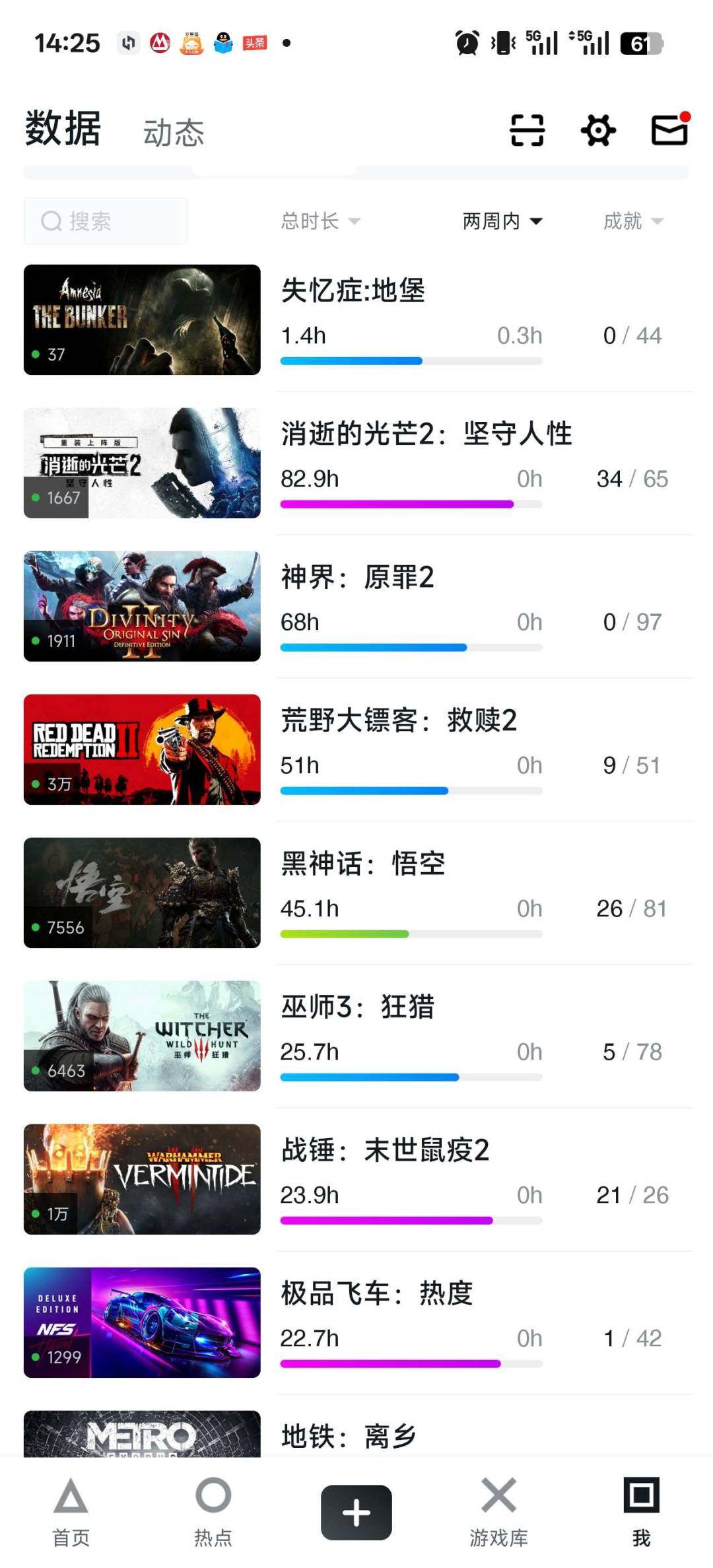Open the 成就 achievements dropdown
The image size is (713, 1568).
(x=632, y=221)
